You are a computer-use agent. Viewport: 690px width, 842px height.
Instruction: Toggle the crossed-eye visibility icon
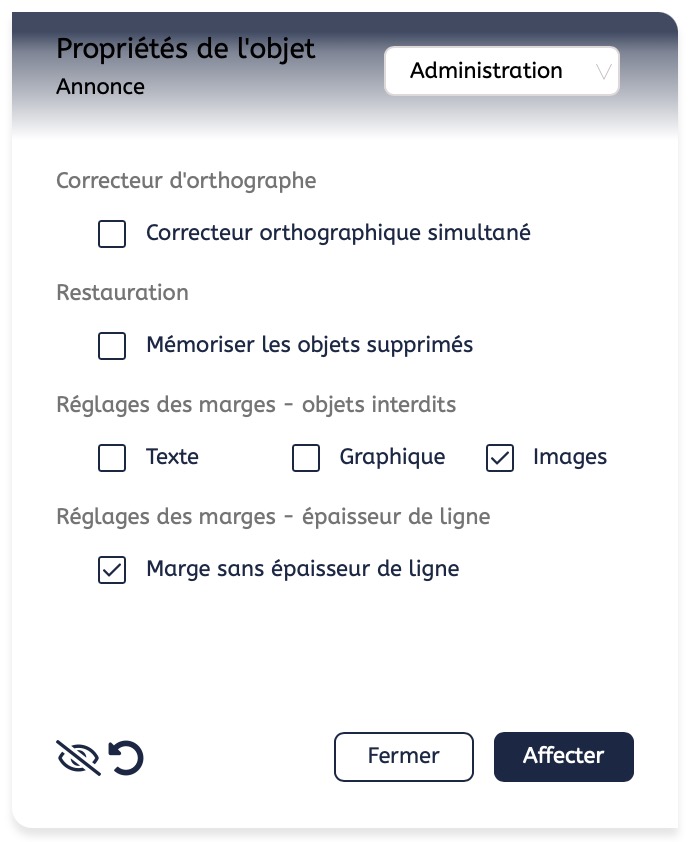(x=79, y=758)
